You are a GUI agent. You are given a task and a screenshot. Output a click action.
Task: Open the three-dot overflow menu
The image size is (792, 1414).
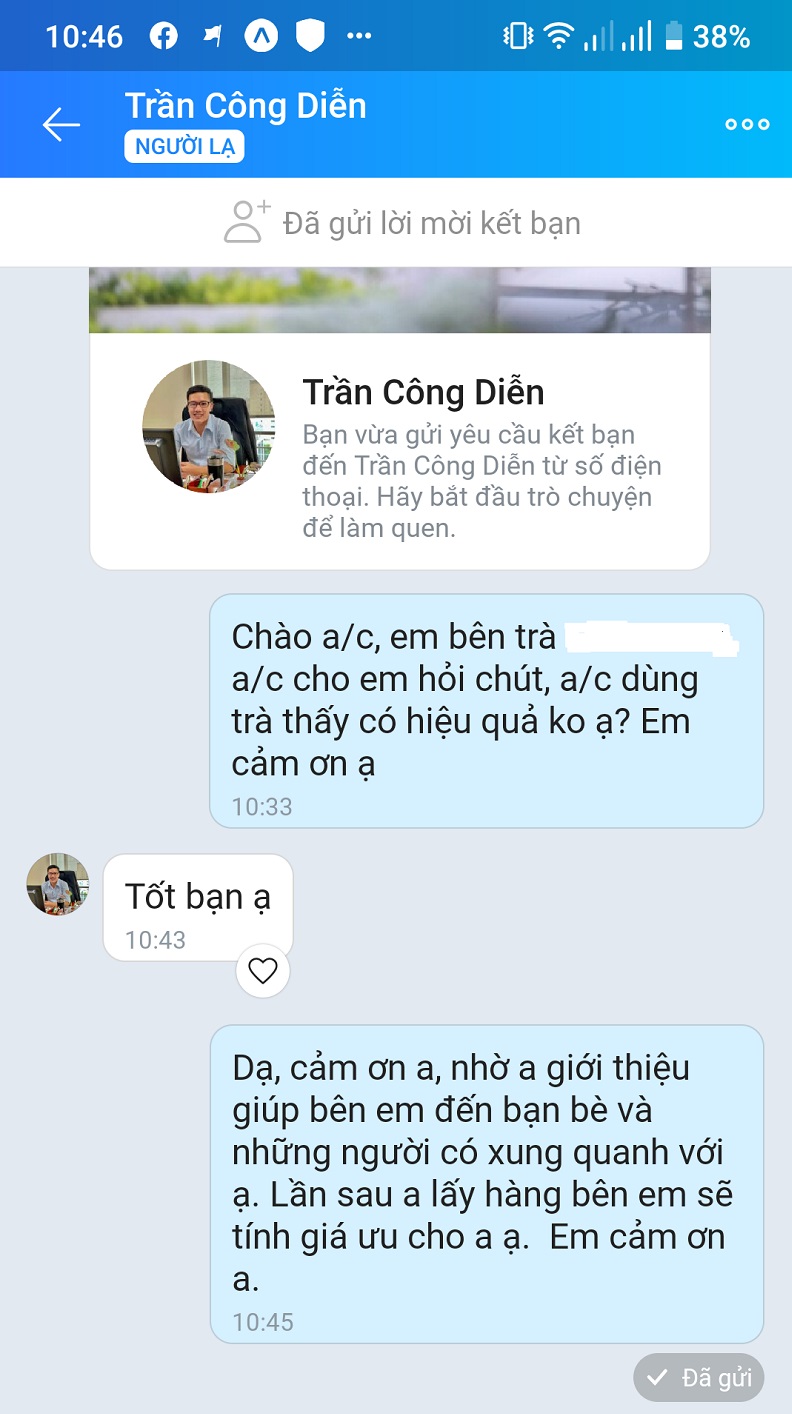[747, 125]
